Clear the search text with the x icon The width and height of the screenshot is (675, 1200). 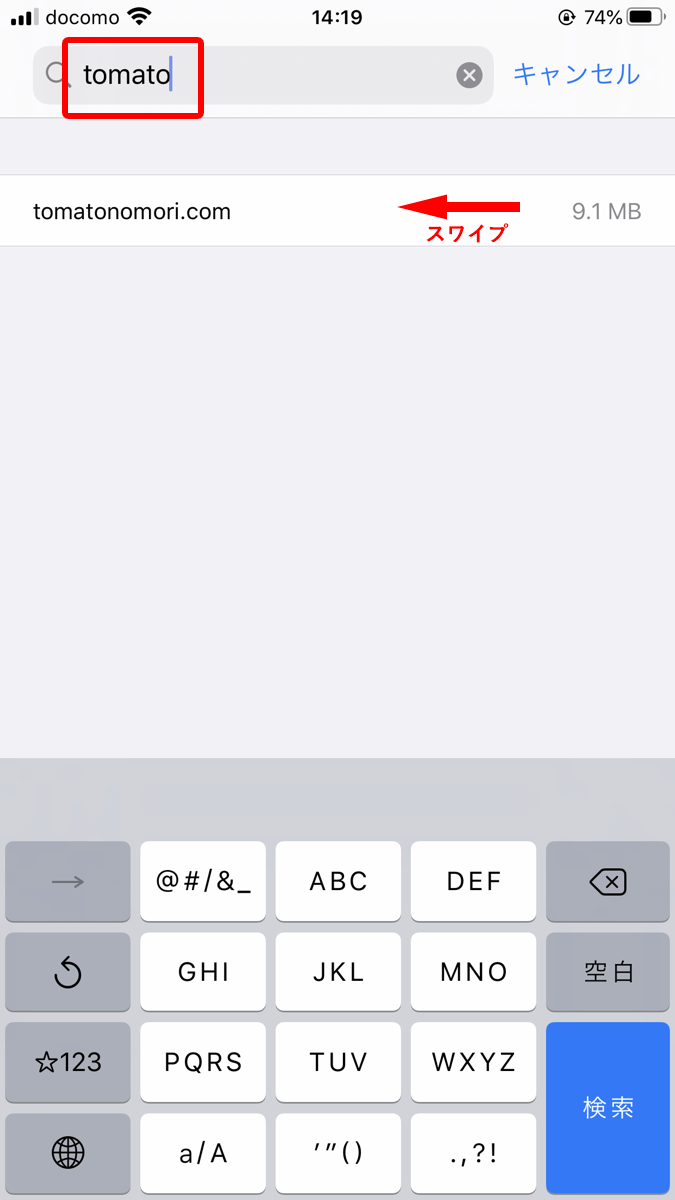point(469,75)
